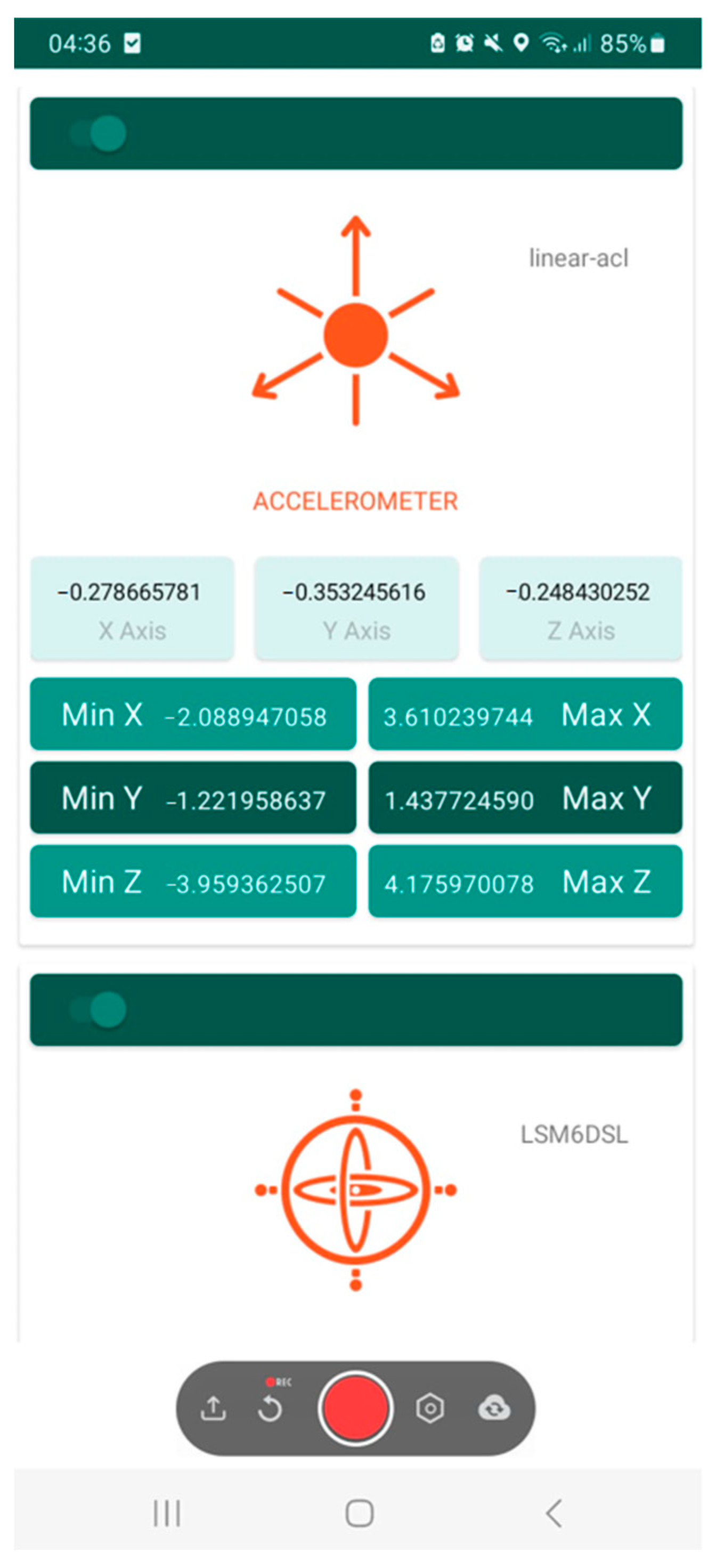Image resolution: width=716 pixels, height=1568 pixels.
Task: Toggle the LSM6DSL gyroscope switch
Action: pyautogui.click(x=99, y=1010)
